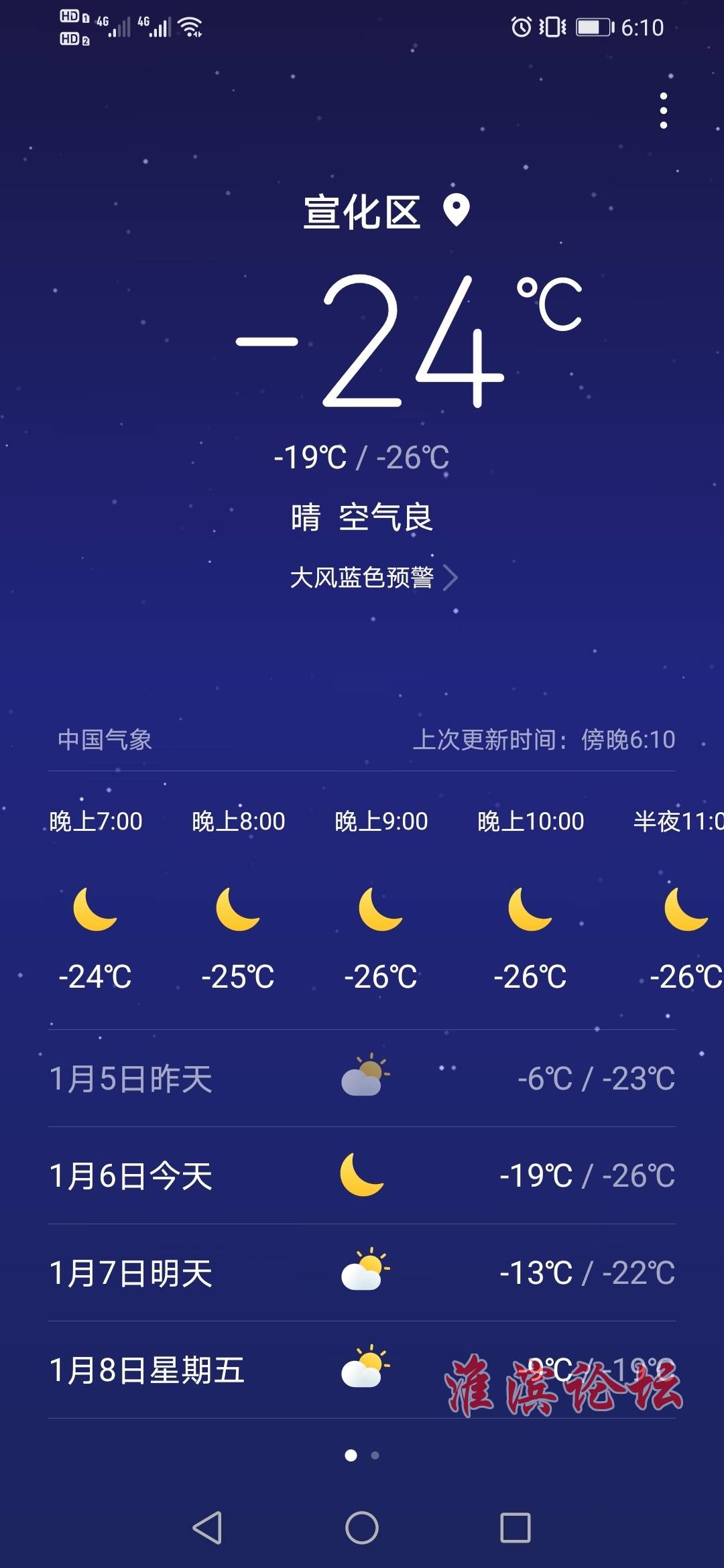
Task: Tap the 空气良 air quality label
Action: (x=385, y=517)
